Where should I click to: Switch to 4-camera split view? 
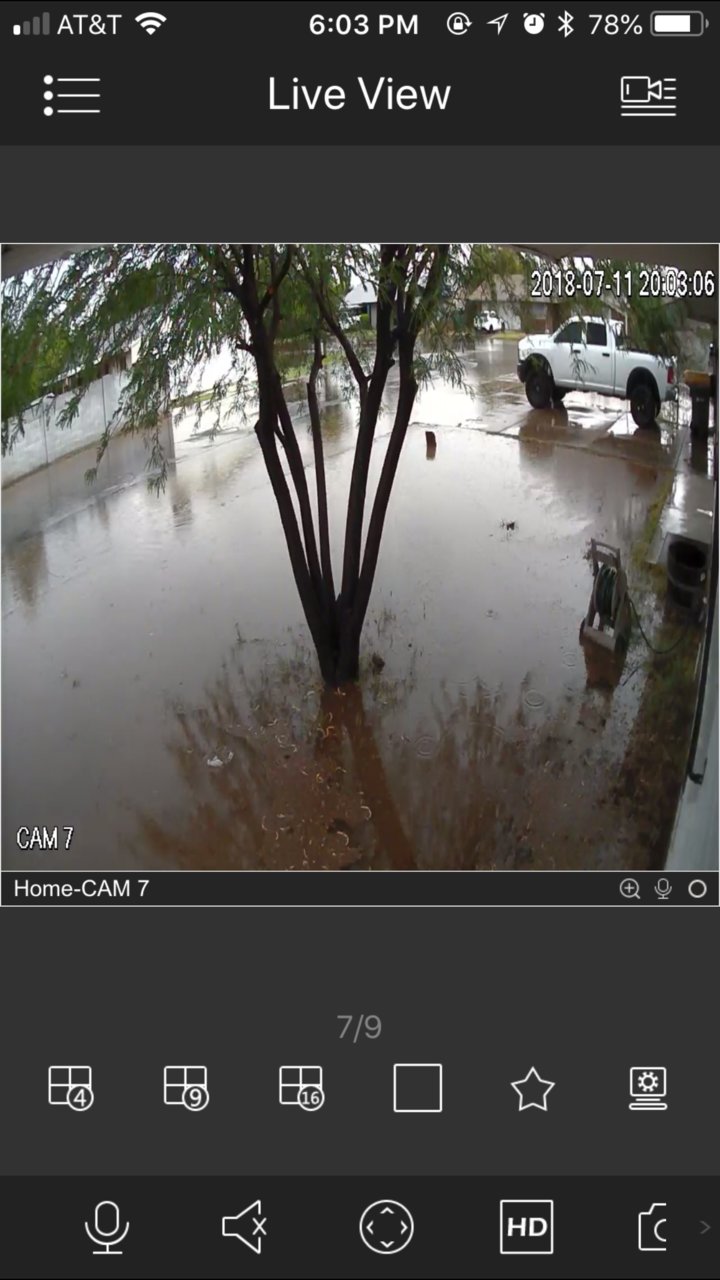71,1088
